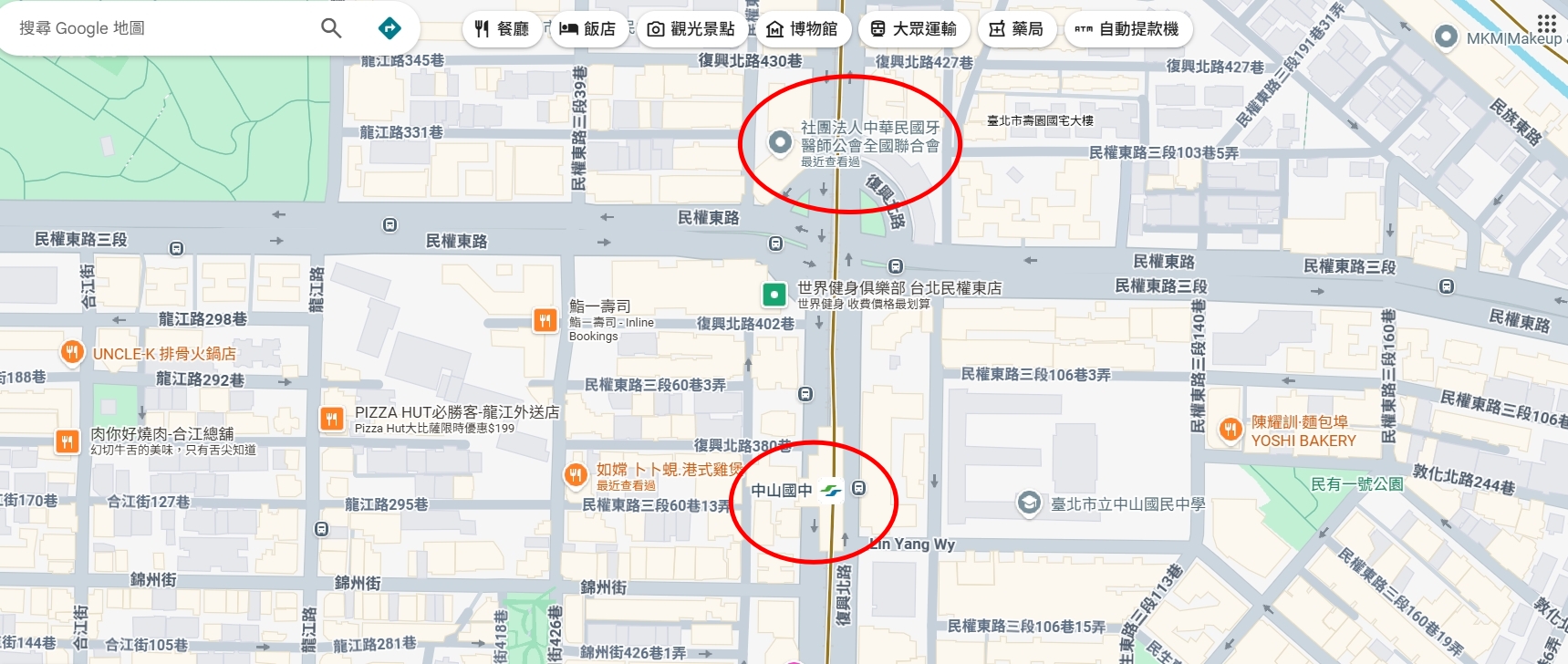Tap the magnifier search icon
Image resolution: width=1568 pixels, height=664 pixels.
331,28
